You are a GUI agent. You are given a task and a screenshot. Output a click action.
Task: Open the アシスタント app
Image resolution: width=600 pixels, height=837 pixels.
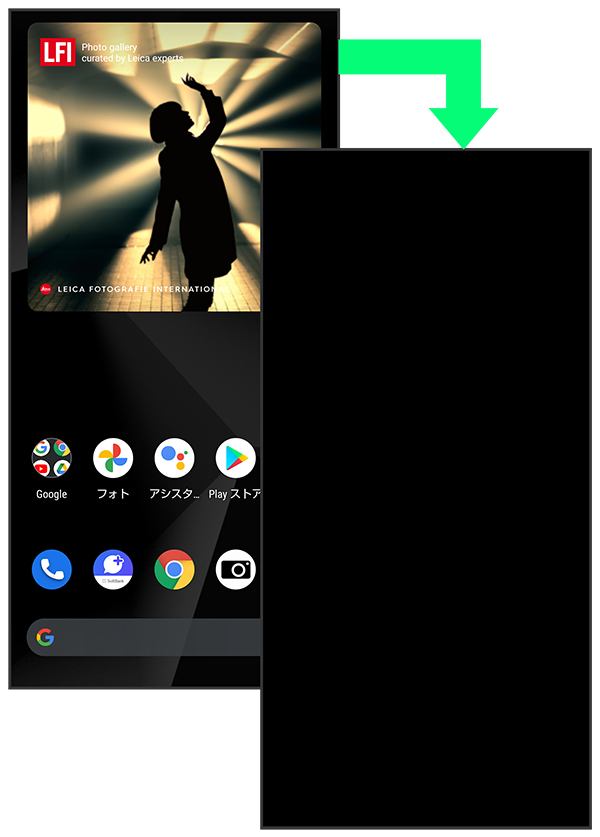[x=174, y=459]
